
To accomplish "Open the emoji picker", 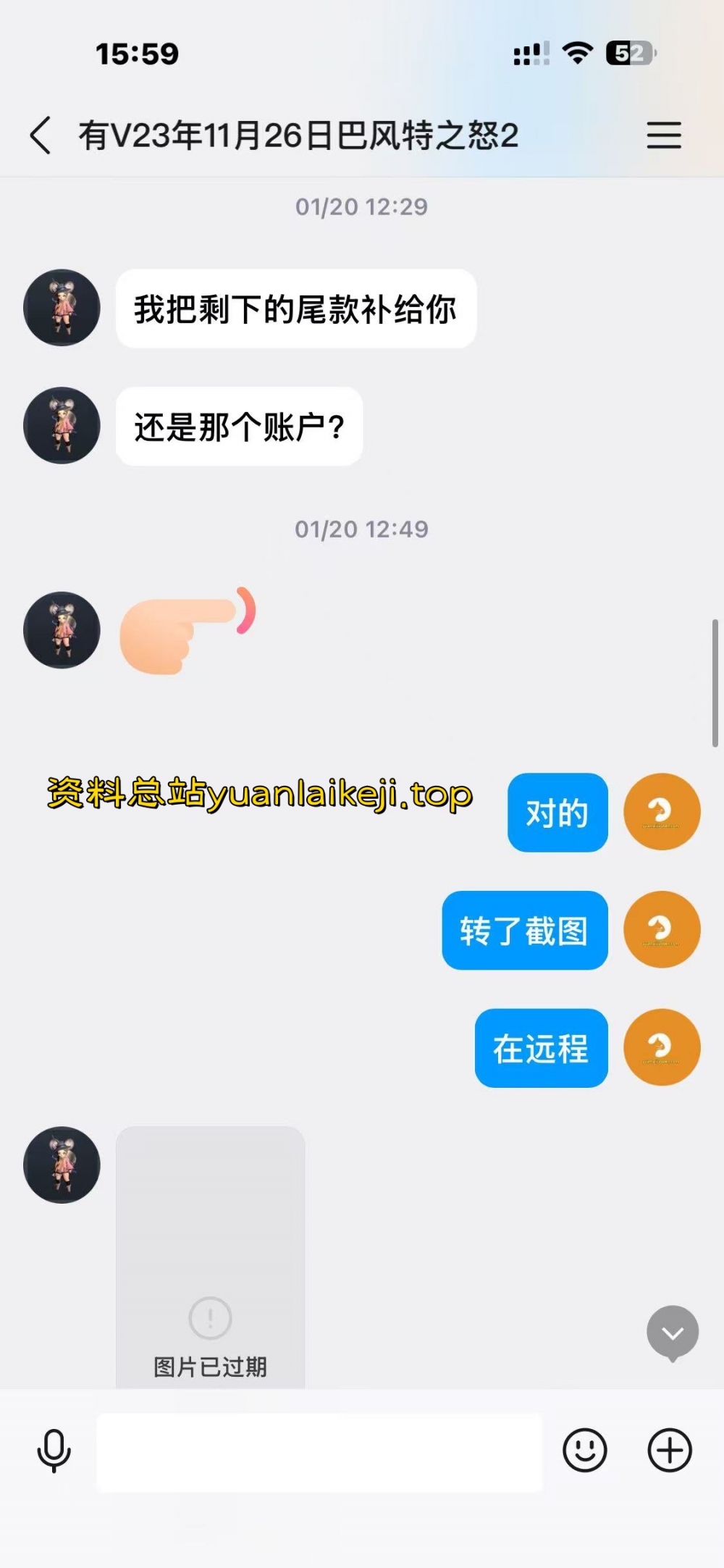I will pyautogui.click(x=584, y=1451).
